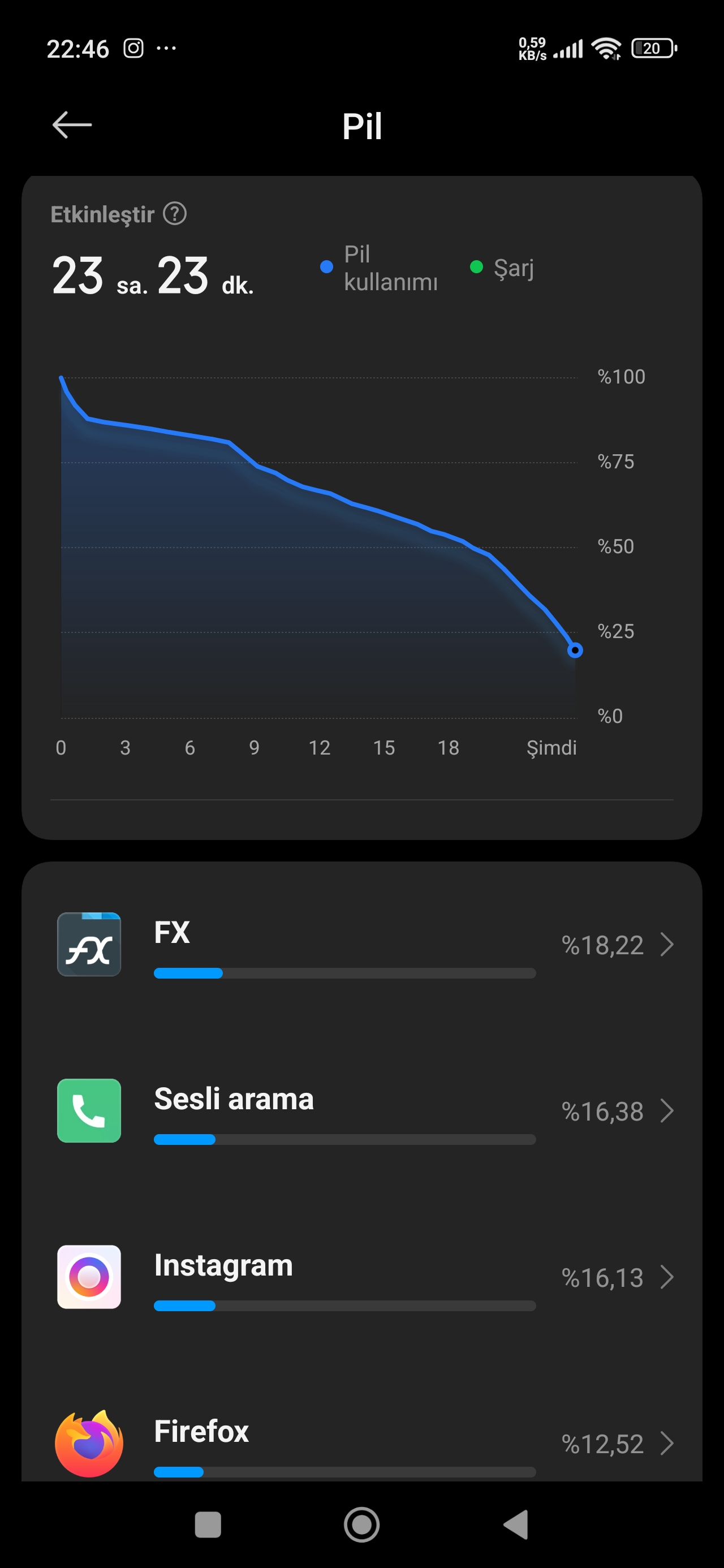Show Firefox battery usage details
The height and width of the screenshot is (1568, 724).
coord(361,1442)
